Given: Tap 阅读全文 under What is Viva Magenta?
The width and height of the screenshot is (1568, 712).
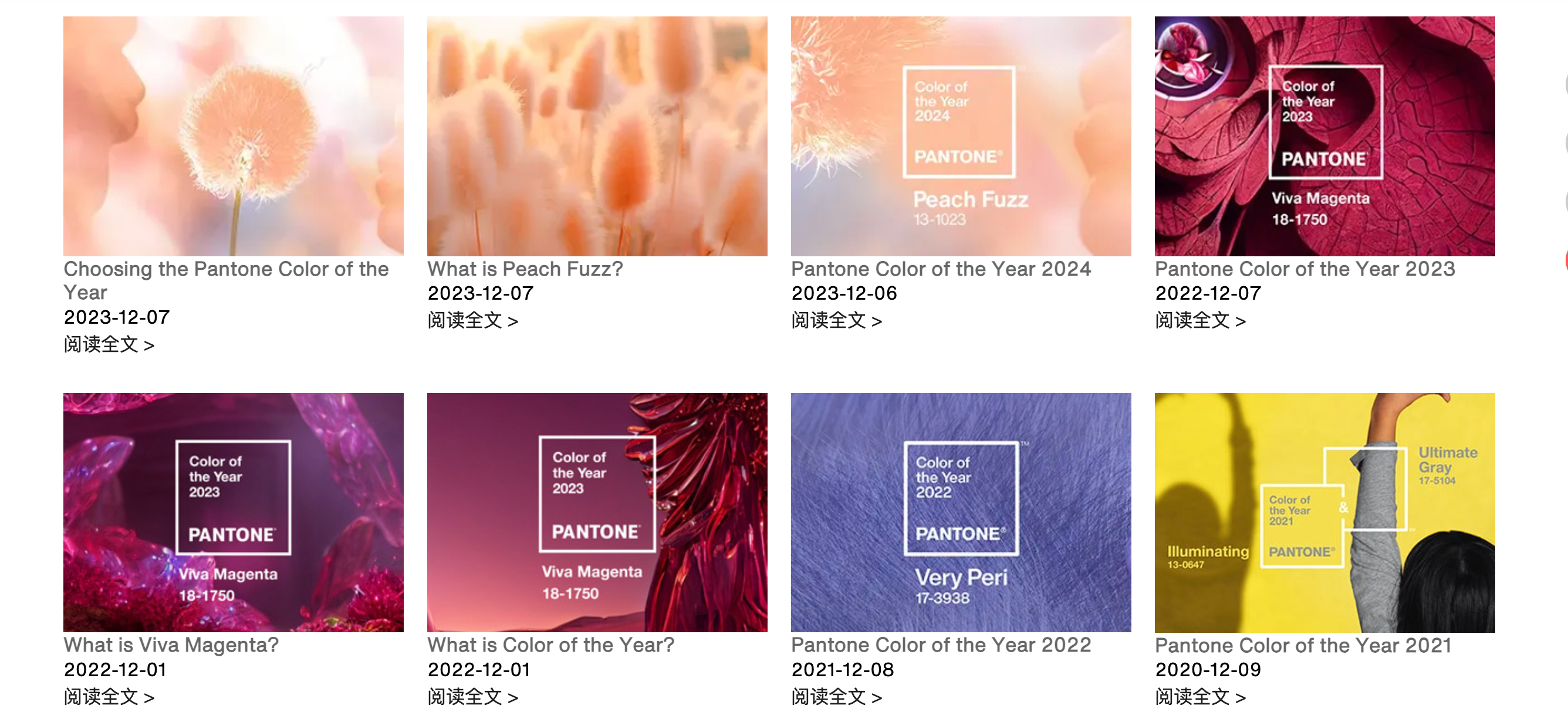Looking at the screenshot, I should [x=109, y=696].
